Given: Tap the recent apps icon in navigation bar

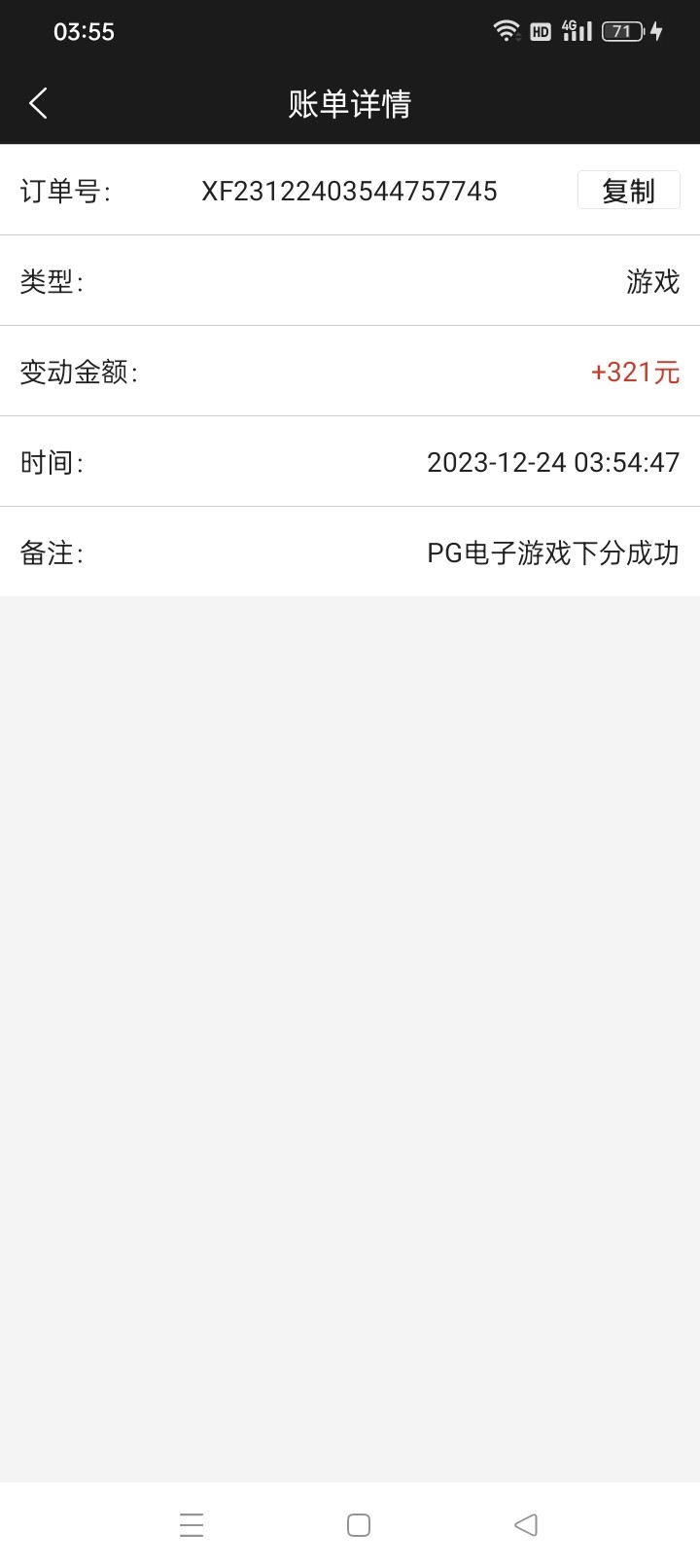Looking at the screenshot, I should (x=192, y=1525).
